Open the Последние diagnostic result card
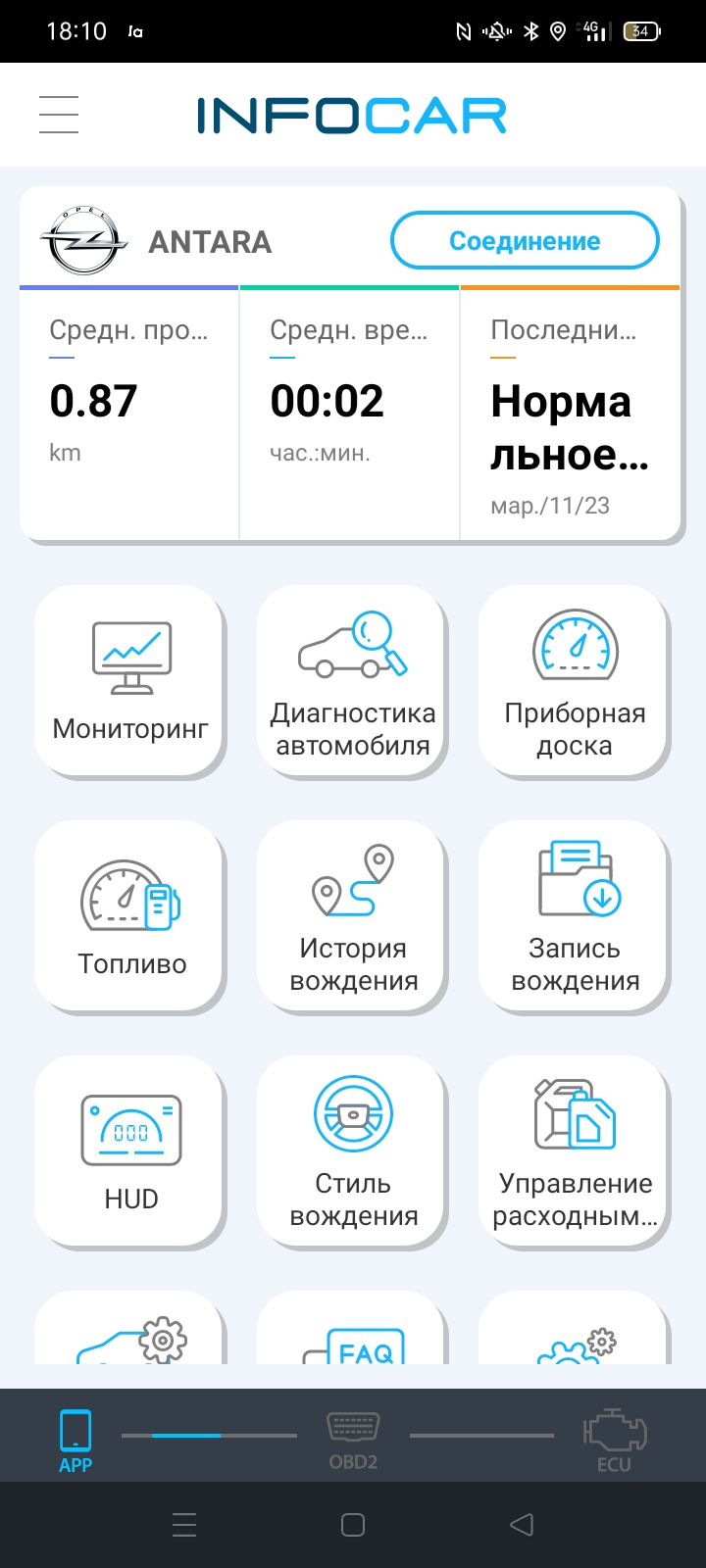The image size is (706, 1568). (570, 412)
